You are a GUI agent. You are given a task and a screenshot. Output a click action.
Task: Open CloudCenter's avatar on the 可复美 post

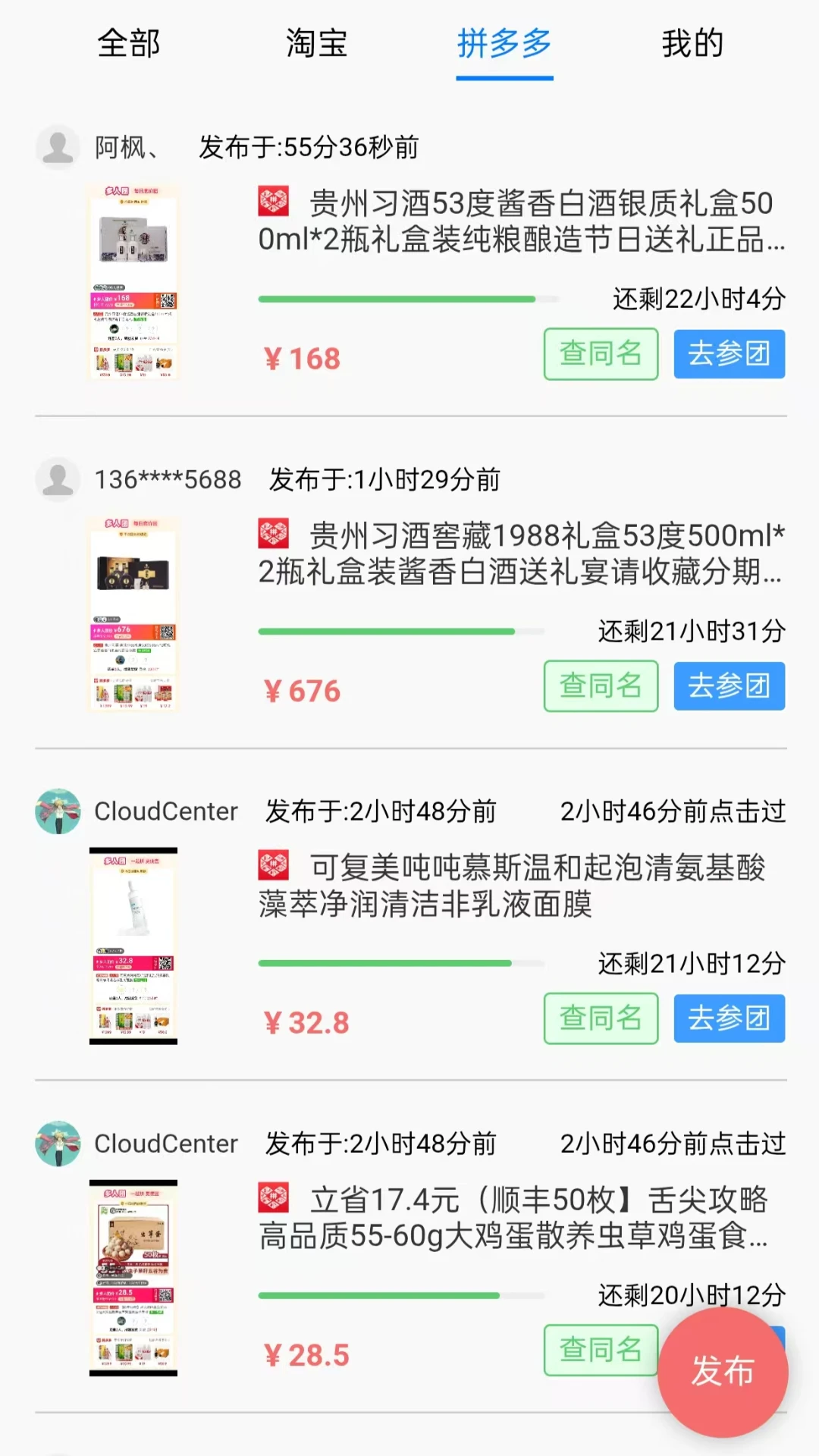coord(58,811)
